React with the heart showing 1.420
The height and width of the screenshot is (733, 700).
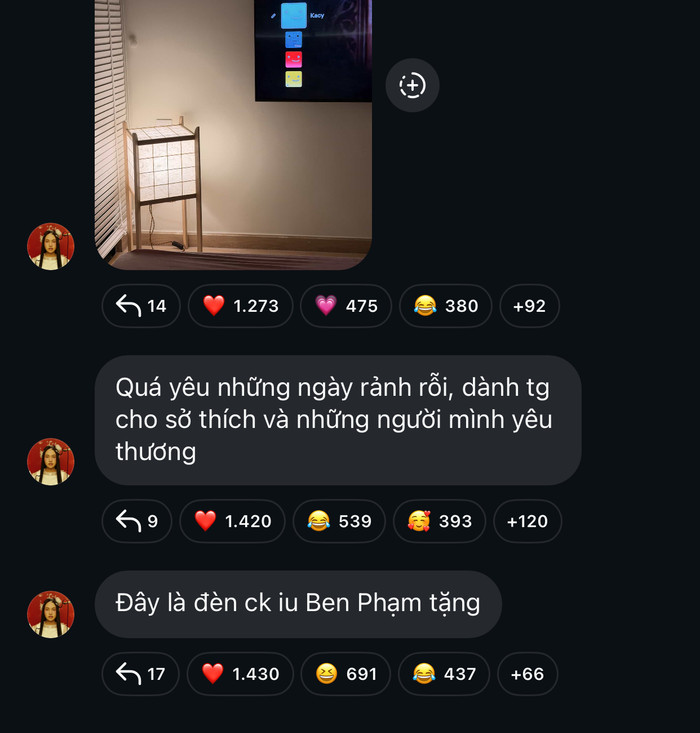(x=232, y=521)
